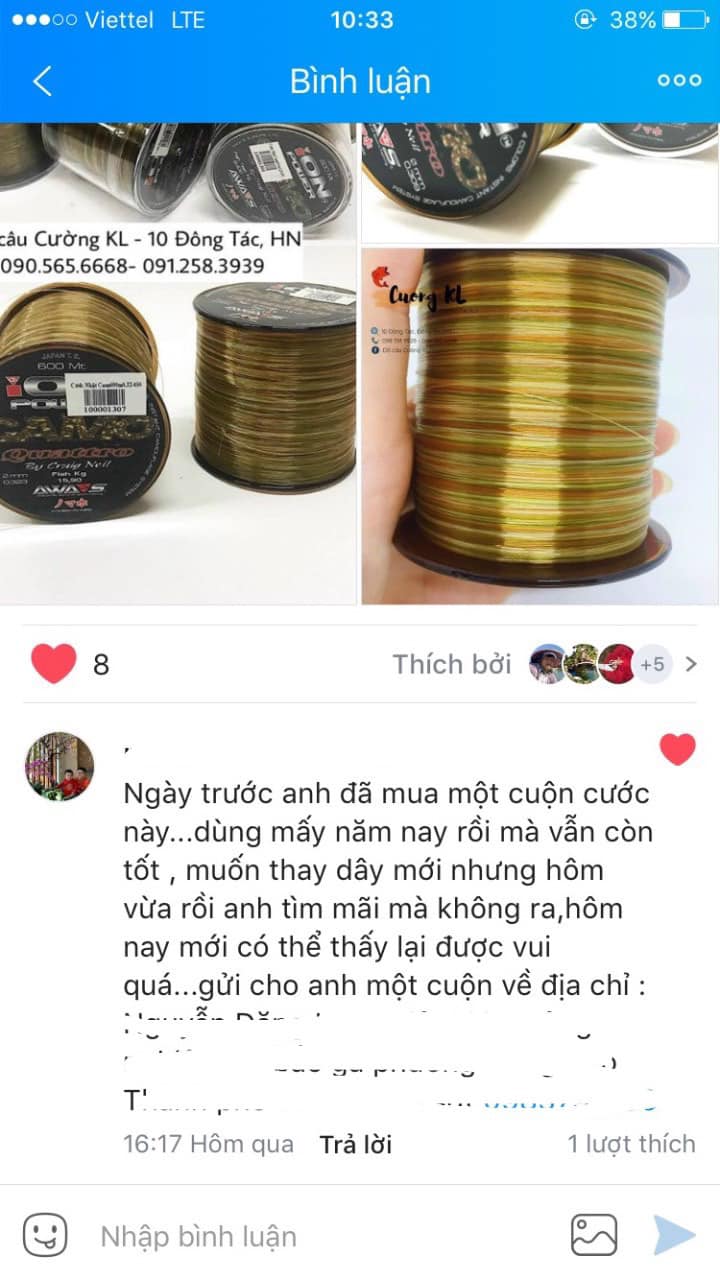The height and width of the screenshot is (1280, 720).
Task: Reply to the comment via Trả lời
Action: [x=355, y=1144]
